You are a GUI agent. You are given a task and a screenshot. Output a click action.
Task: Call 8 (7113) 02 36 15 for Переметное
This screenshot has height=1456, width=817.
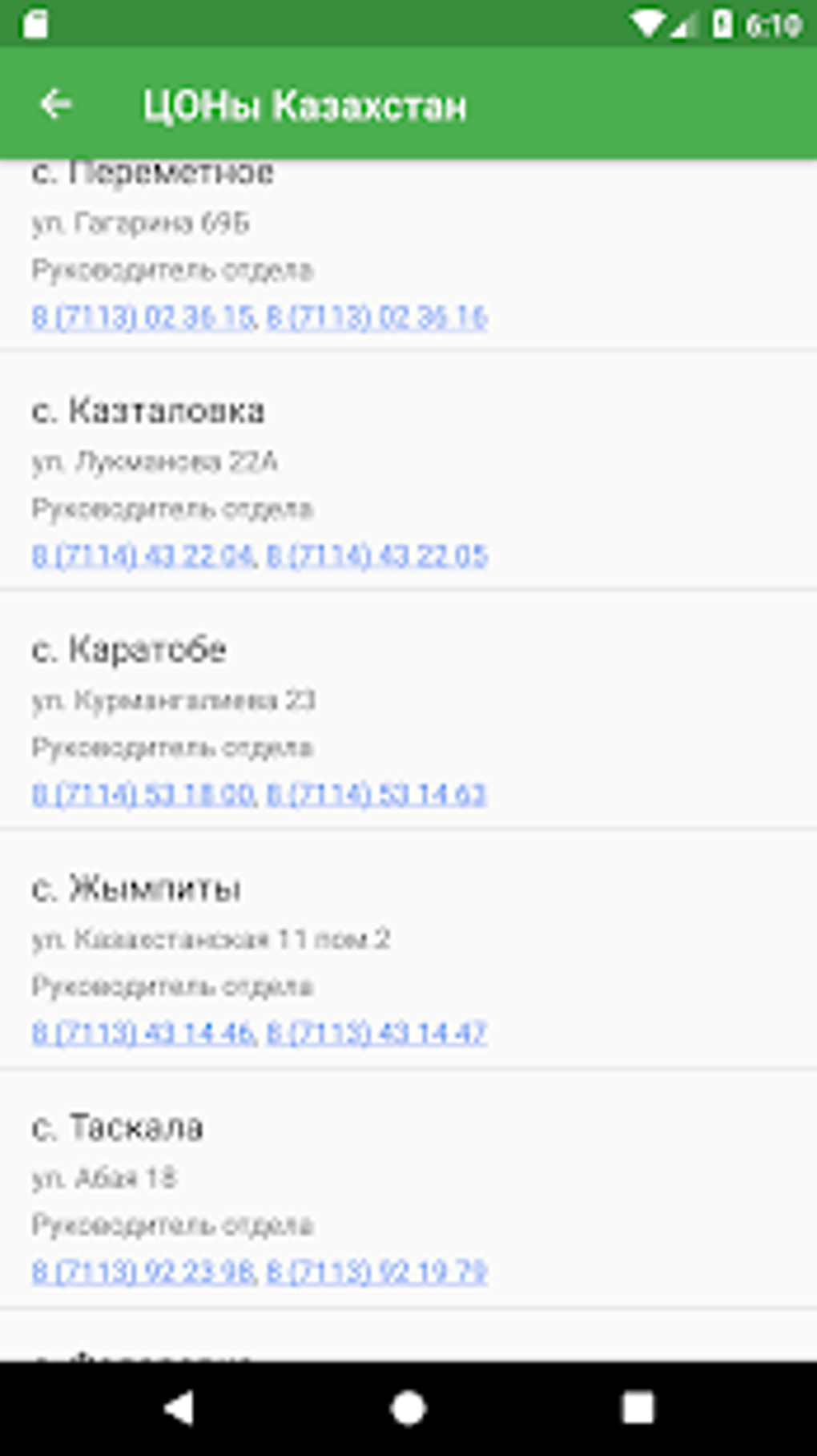coord(143,317)
